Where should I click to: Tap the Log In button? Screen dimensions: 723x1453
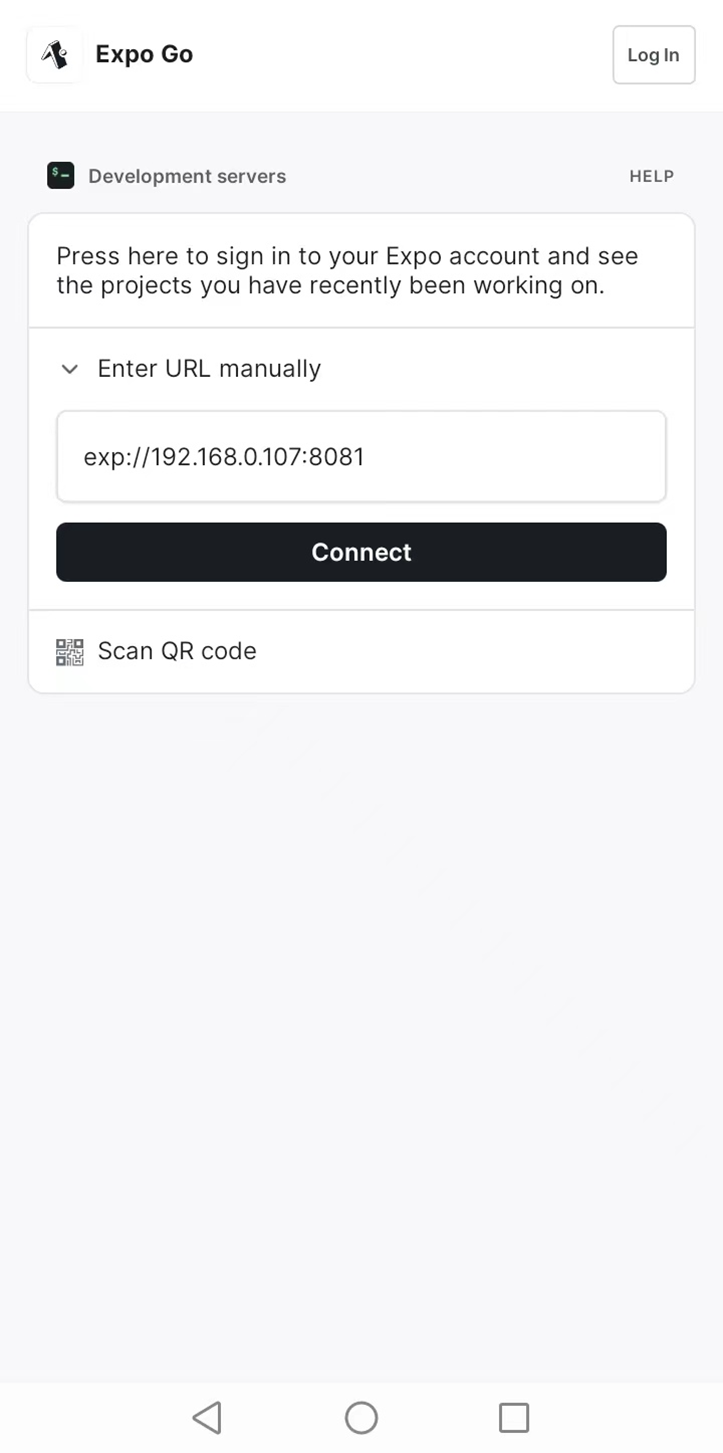(x=653, y=54)
